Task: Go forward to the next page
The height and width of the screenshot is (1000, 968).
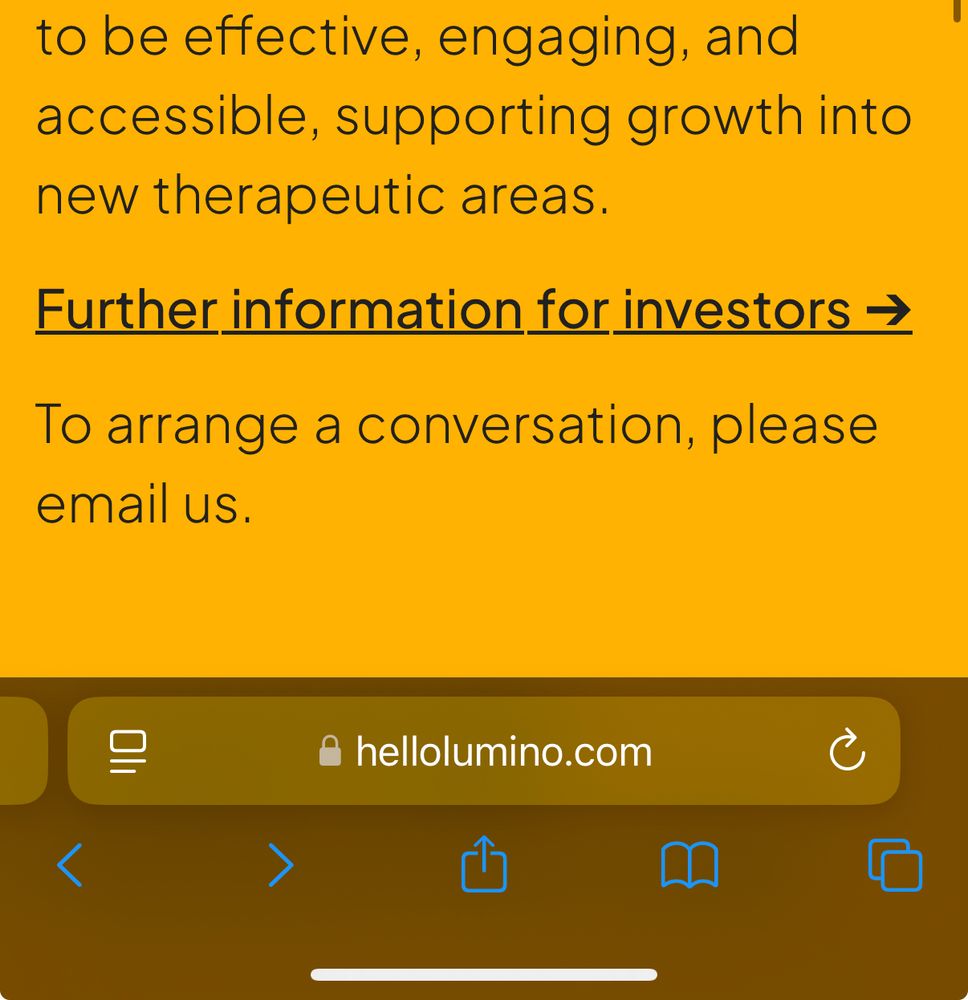Action: coord(281,865)
